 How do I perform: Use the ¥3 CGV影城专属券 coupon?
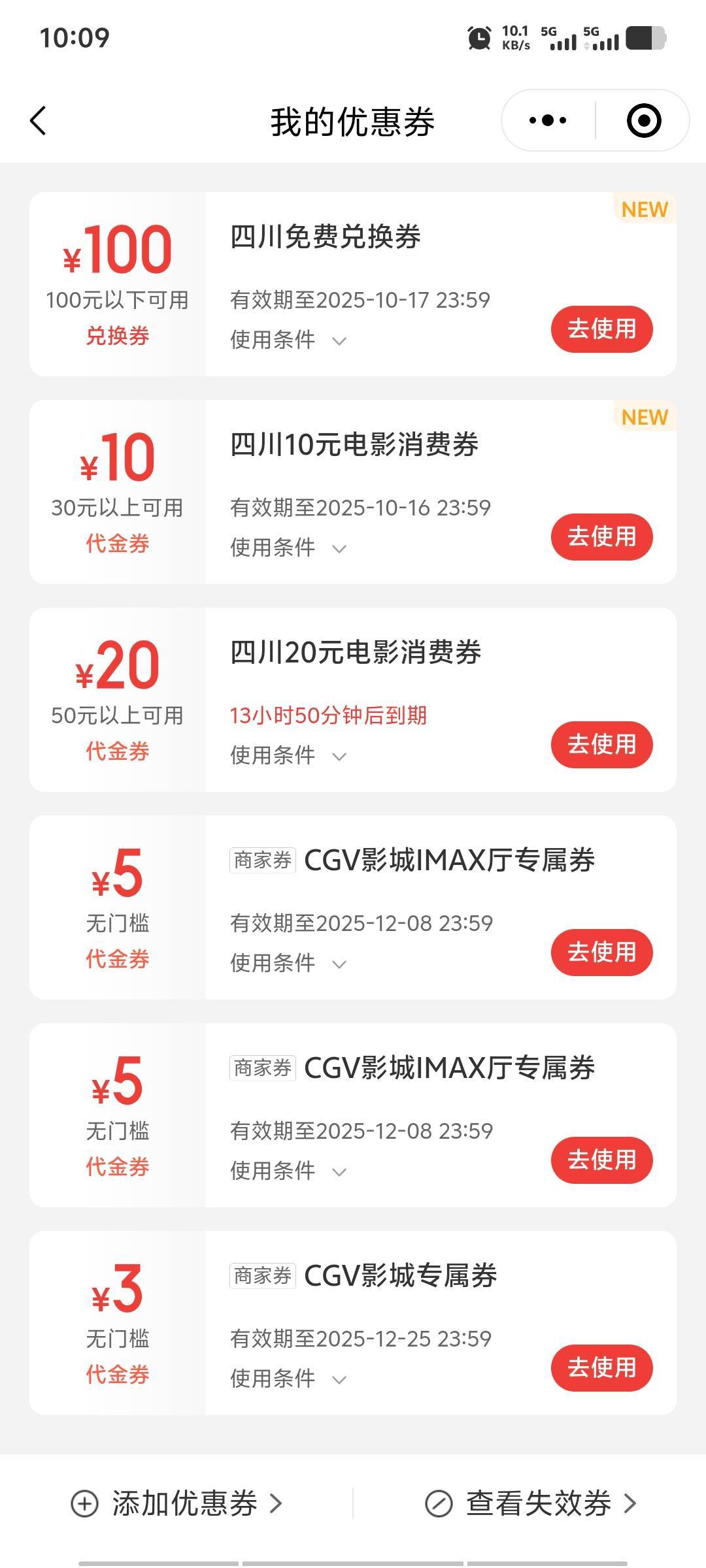(x=601, y=1367)
